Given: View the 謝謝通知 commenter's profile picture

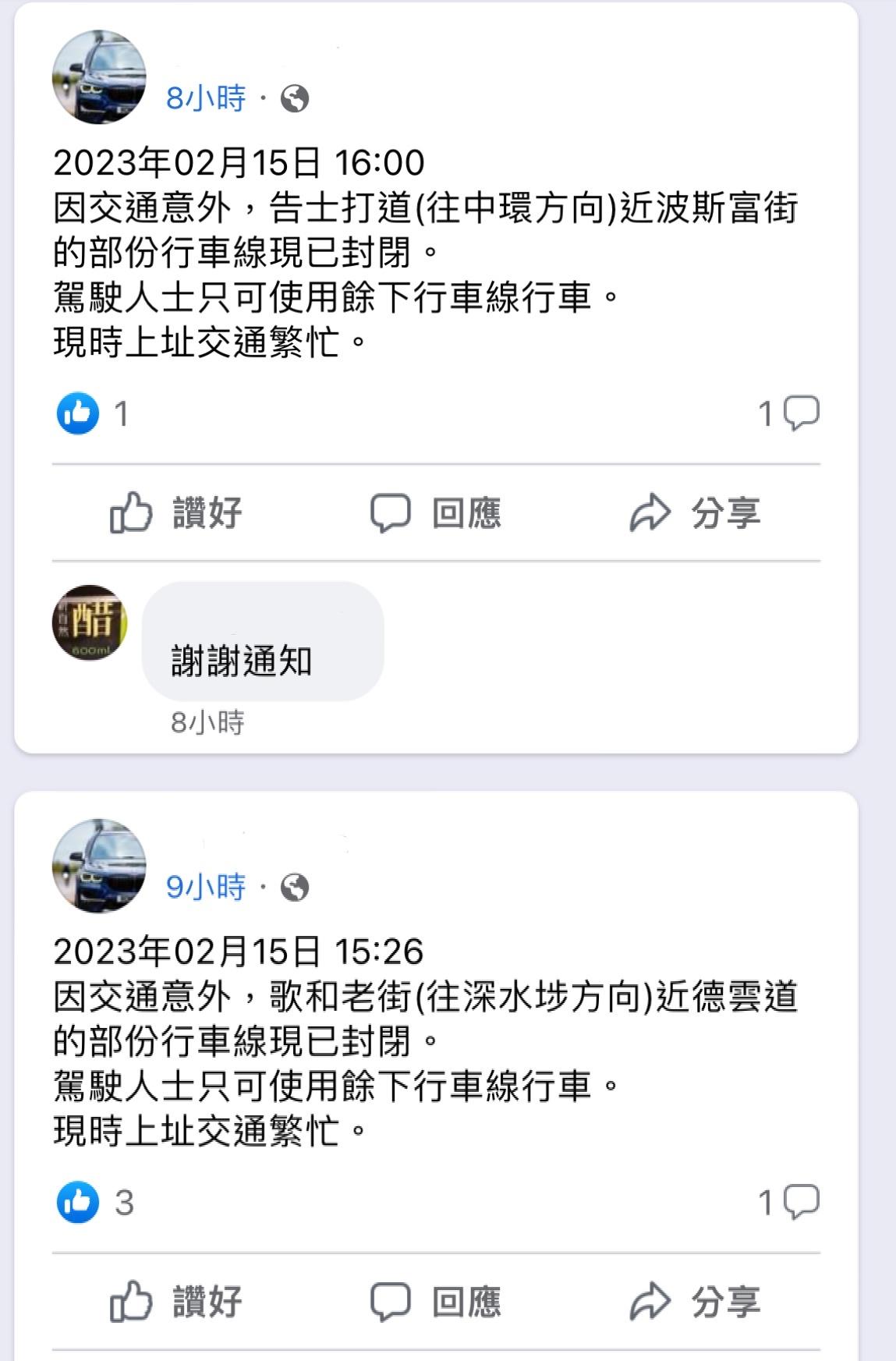Looking at the screenshot, I should tap(90, 622).
